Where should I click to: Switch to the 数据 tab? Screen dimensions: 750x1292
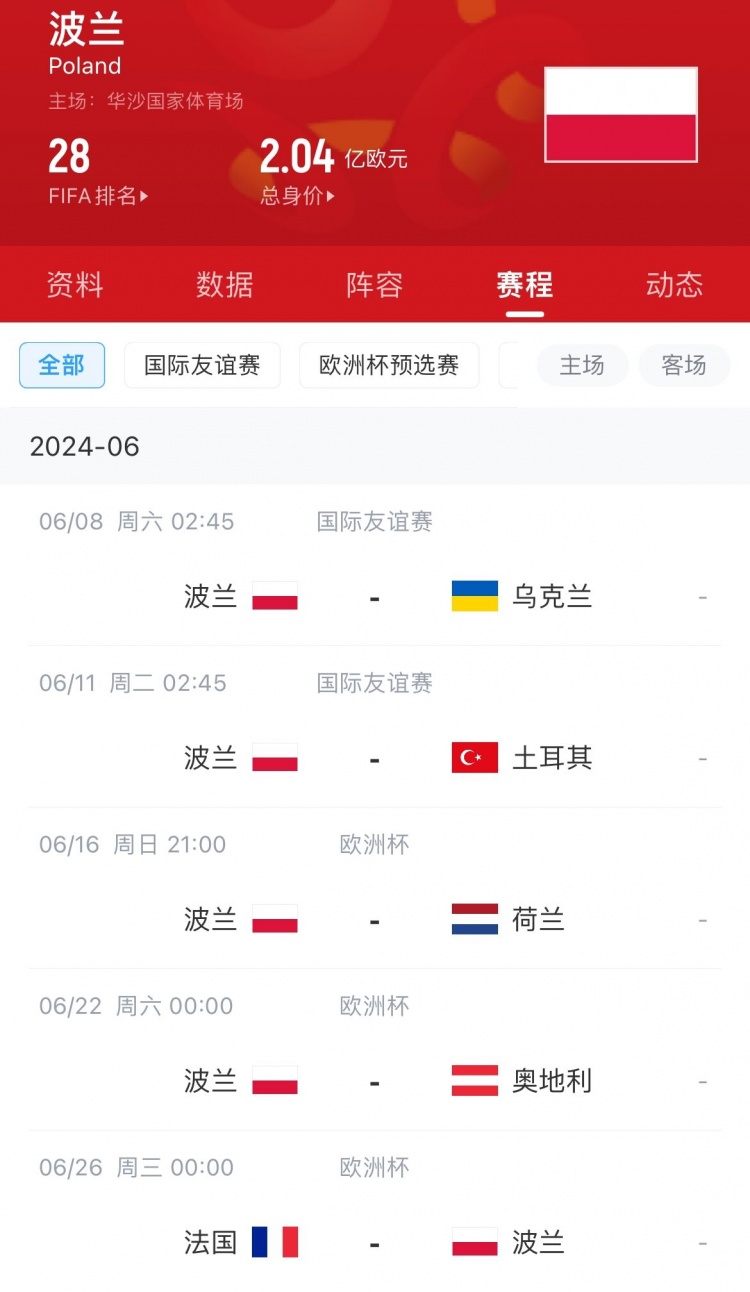point(225,285)
